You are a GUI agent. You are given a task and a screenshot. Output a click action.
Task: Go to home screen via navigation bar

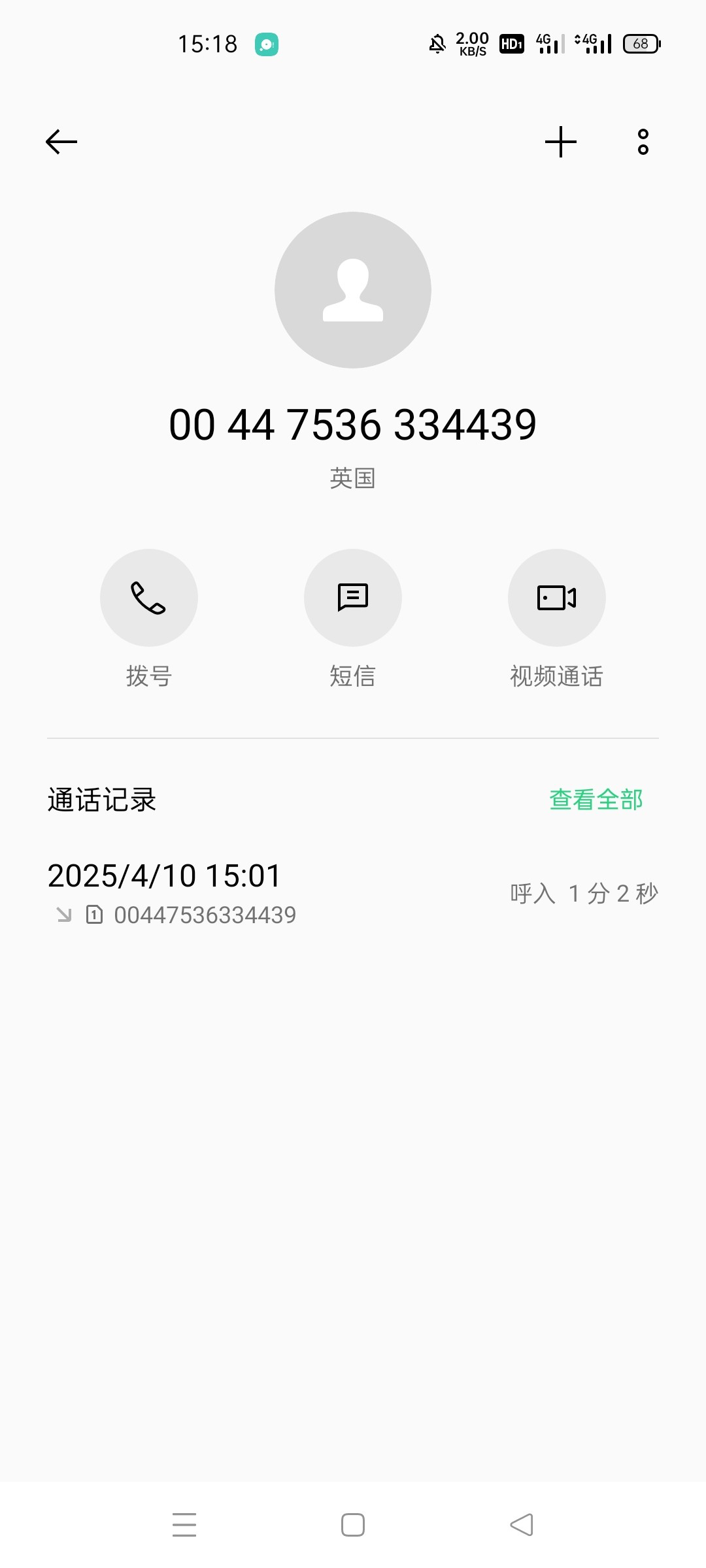click(x=353, y=1525)
